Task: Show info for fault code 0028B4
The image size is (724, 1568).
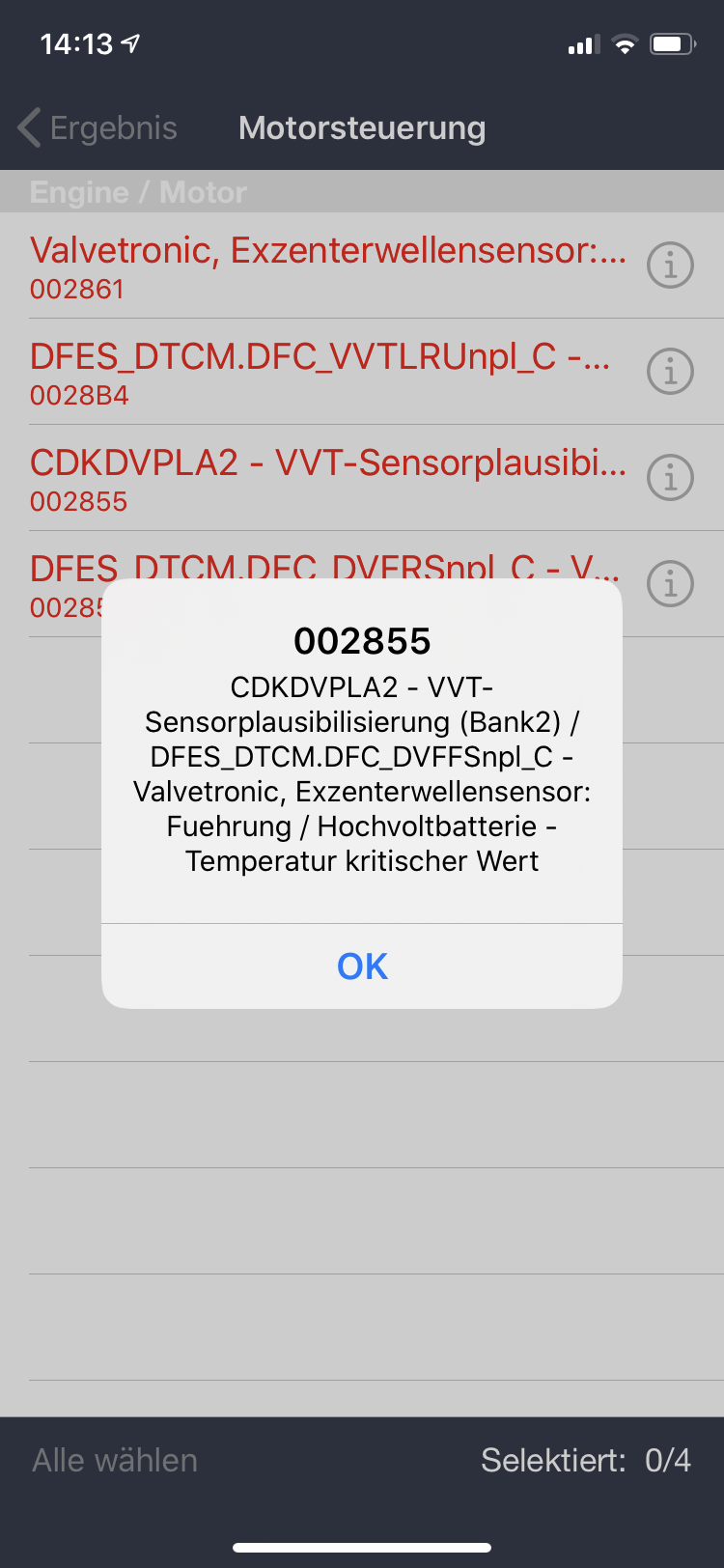Action: tap(669, 371)
